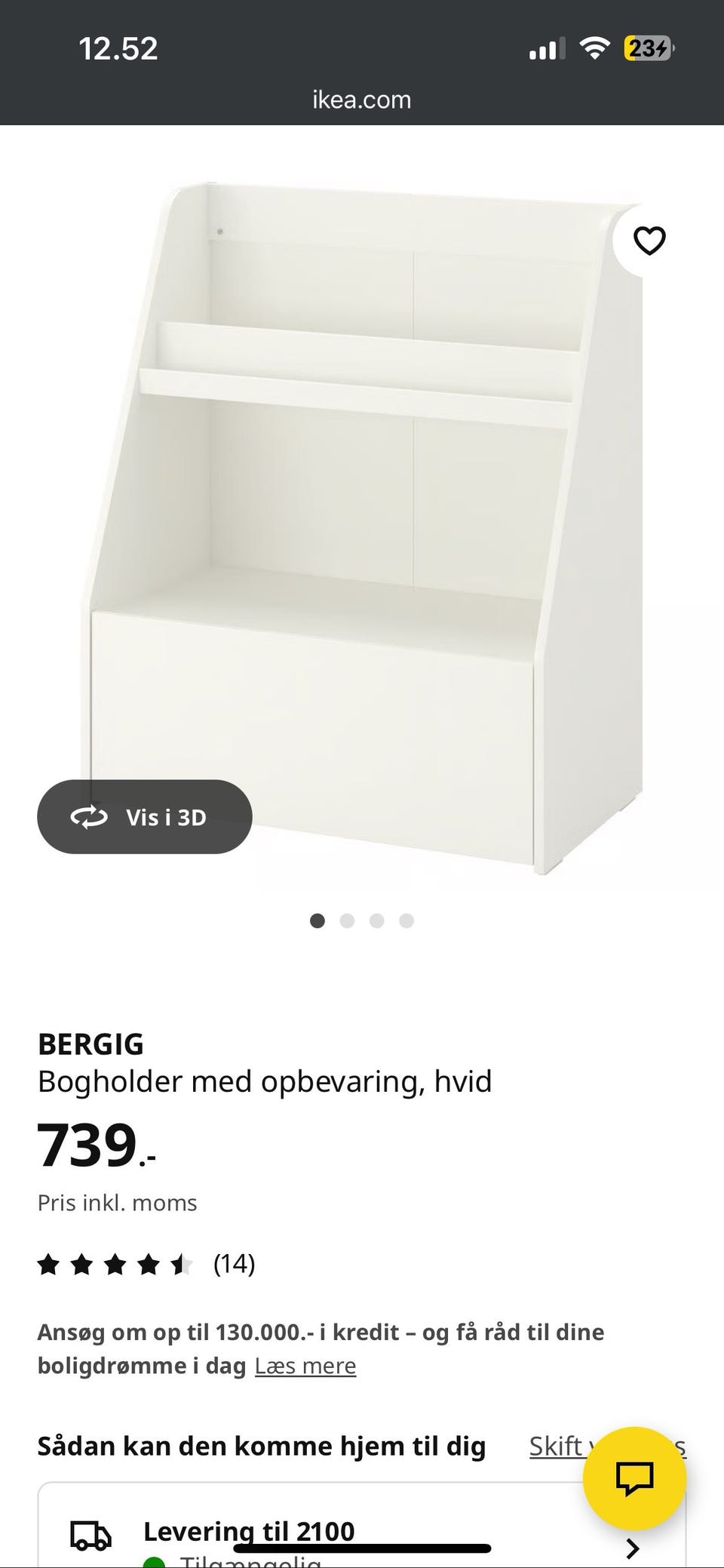This screenshot has height=1568, width=724.
Task: Open the Vis i 3D view
Action: (x=144, y=817)
